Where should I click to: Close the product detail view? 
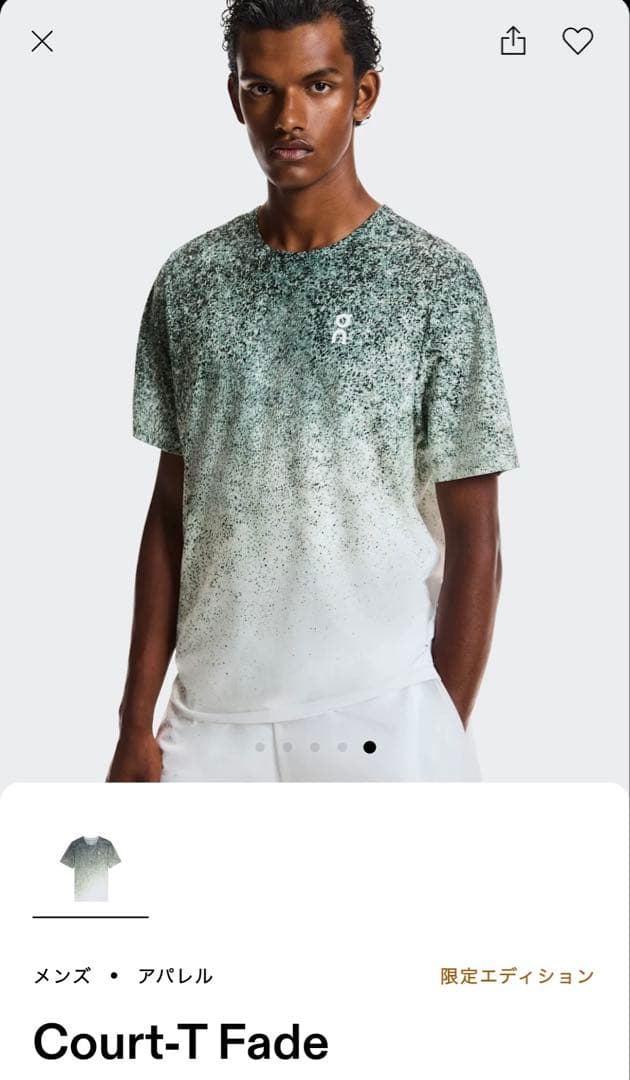[x=42, y=41]
